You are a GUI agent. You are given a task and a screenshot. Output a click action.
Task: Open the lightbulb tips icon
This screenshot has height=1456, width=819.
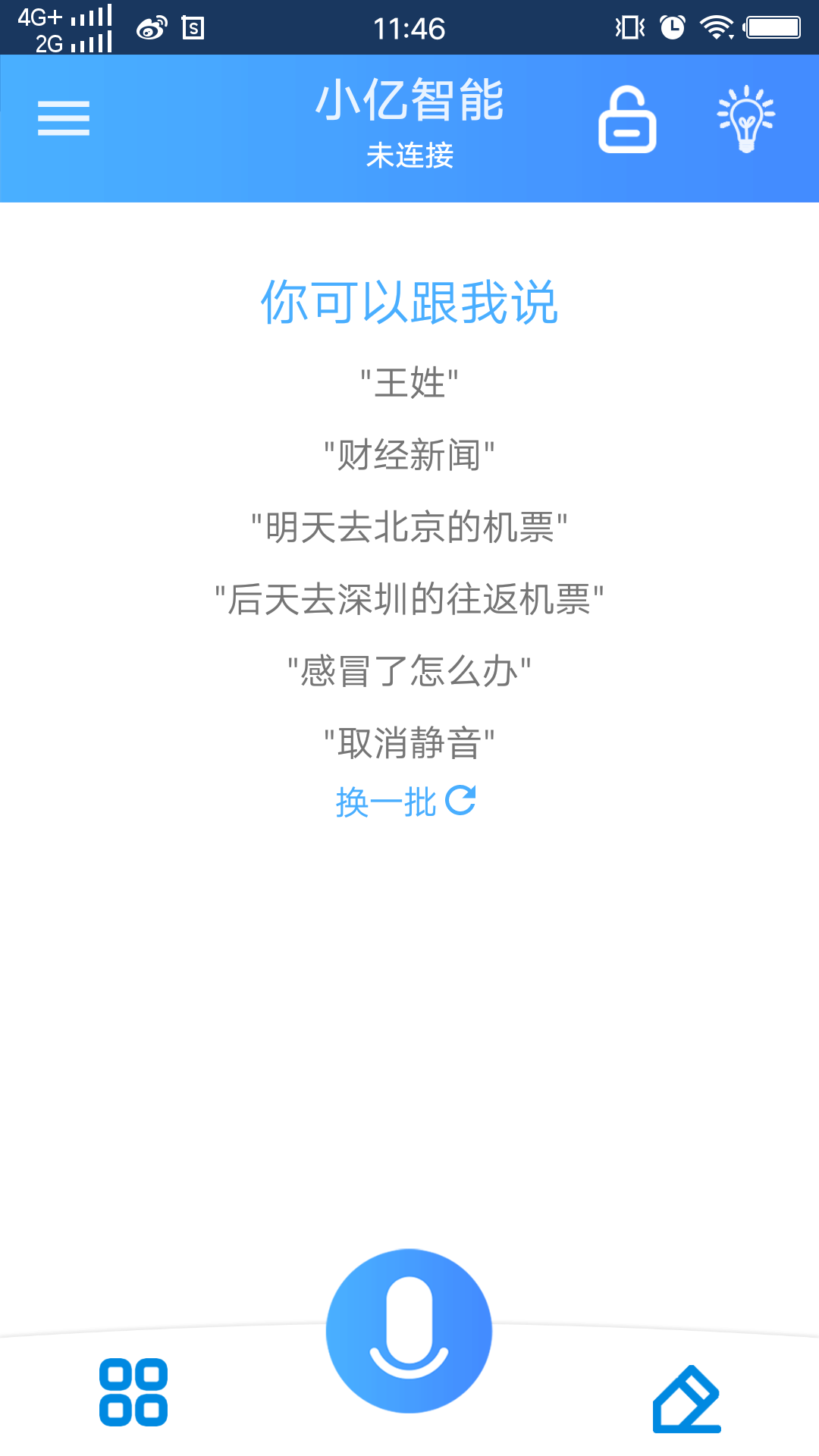[x=746, y=119]
